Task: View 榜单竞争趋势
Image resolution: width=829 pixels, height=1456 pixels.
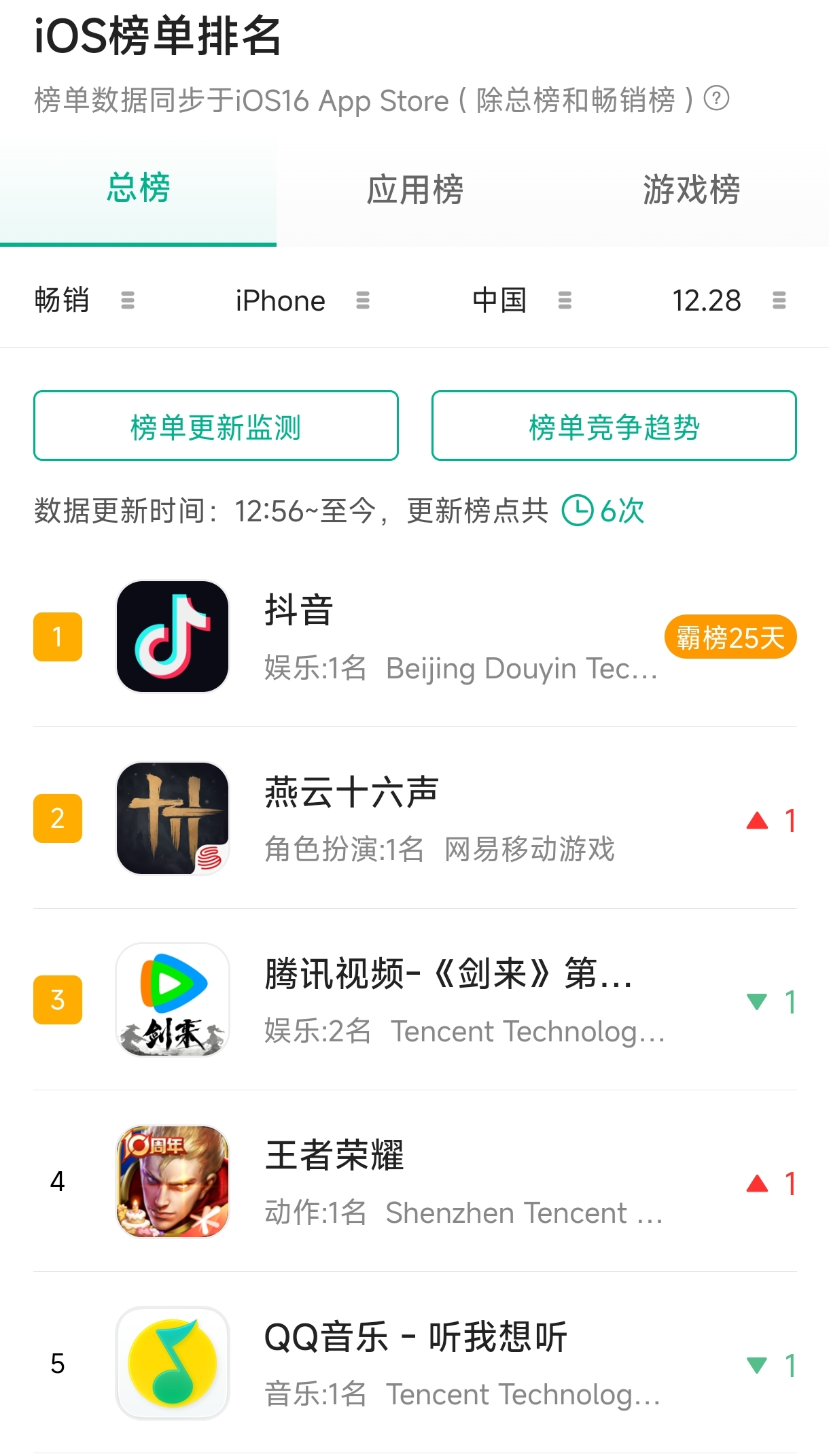Action: (614, 426)
